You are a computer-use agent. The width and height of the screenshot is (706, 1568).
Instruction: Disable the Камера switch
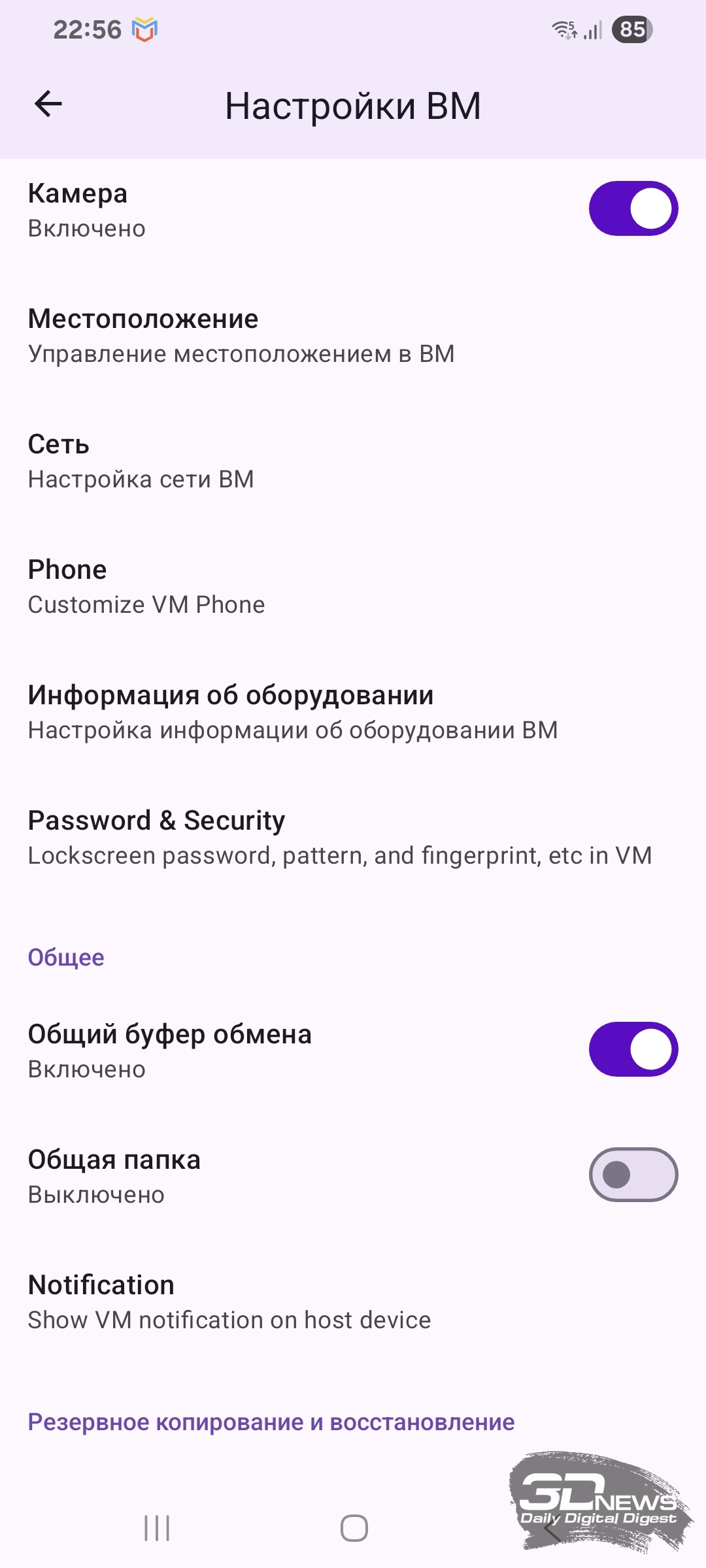pos(633,208)
